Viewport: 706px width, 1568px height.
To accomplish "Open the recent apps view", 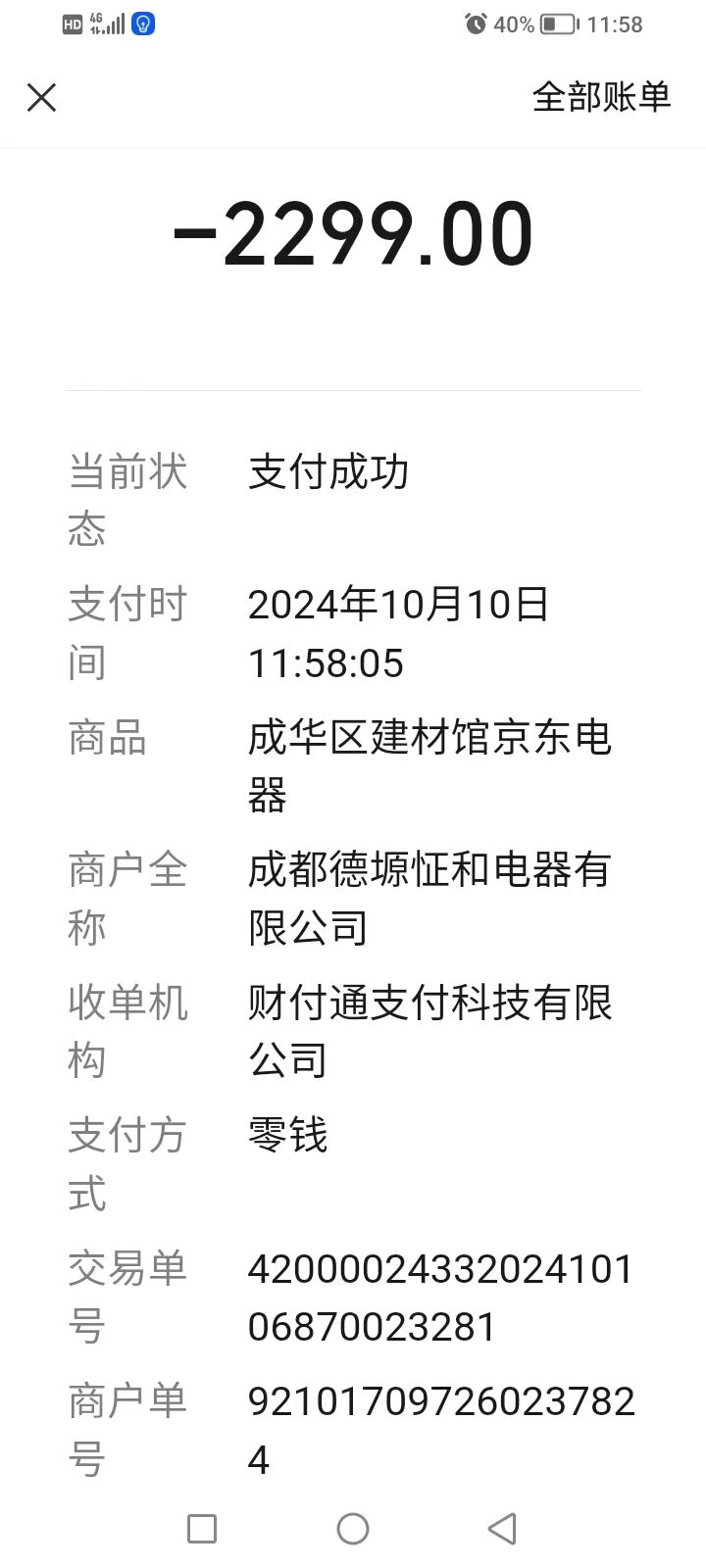I will click(x=202, y=1528).
